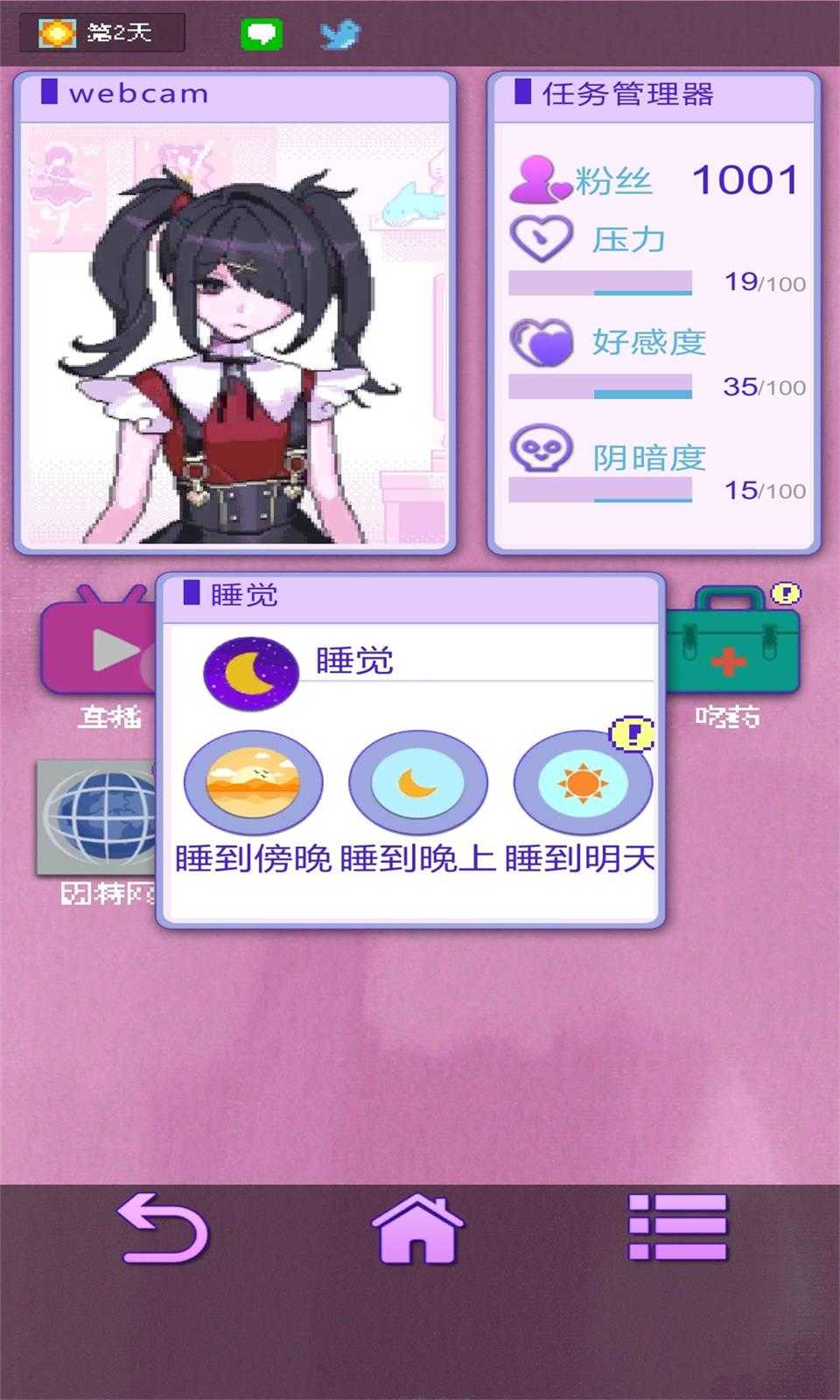Click the heart 好感度 affection icon
Screen dimensions: 840x1400
pyautogui.click(x=541, y=339)
